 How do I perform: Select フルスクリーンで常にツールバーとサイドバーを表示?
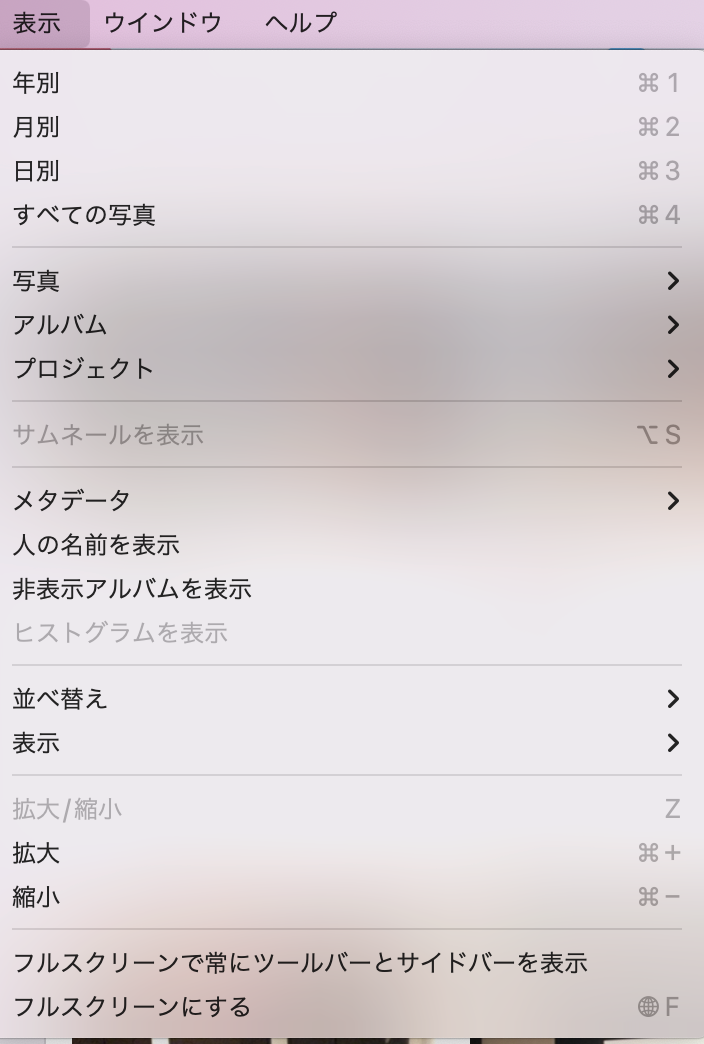pos(300,963)
